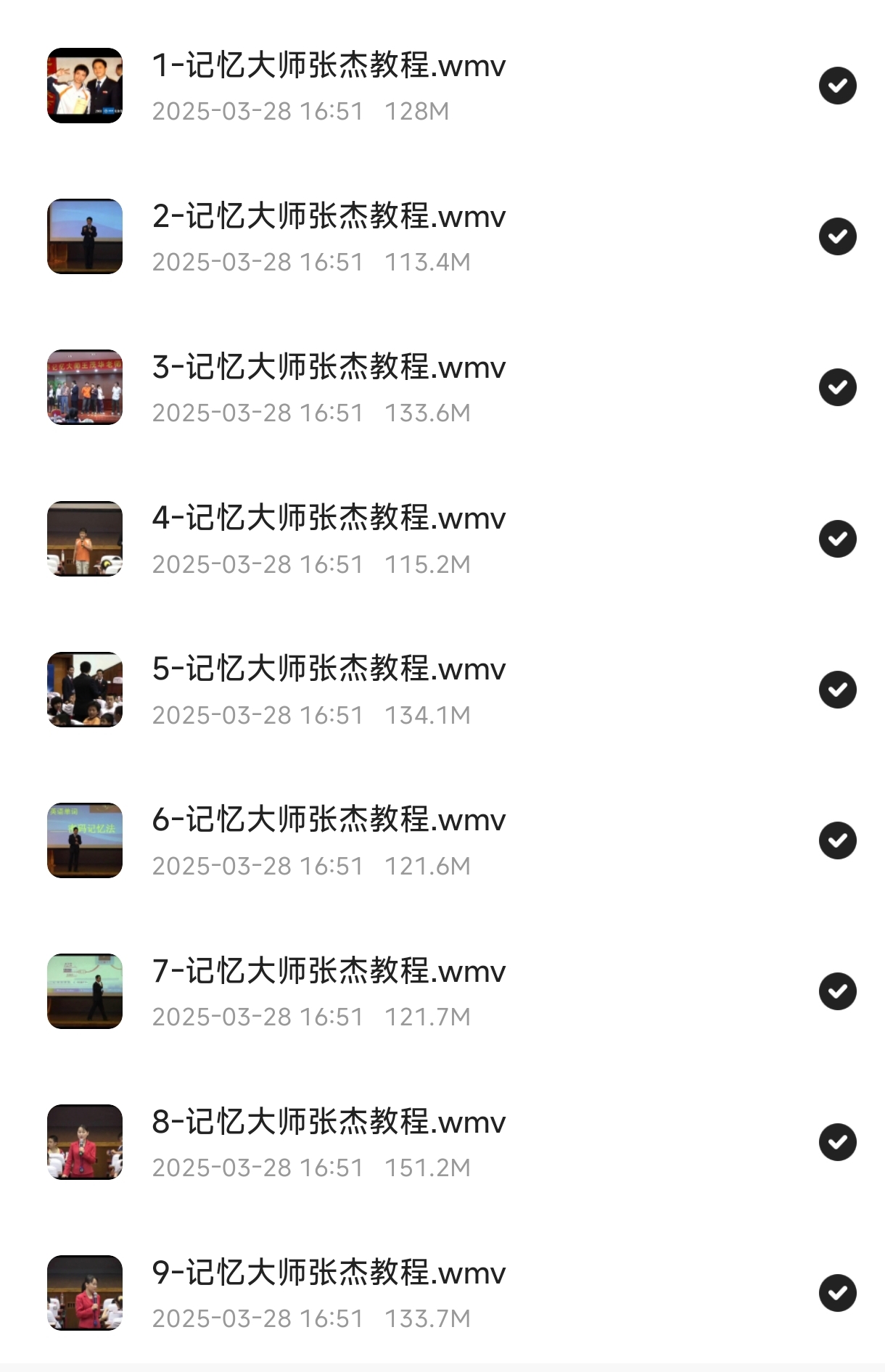The image size is (885, 1372).
Task: Open the 6-记忆大师张杰教程.wmv file entry
Action: pyautogui.click(x=329, y=840)
